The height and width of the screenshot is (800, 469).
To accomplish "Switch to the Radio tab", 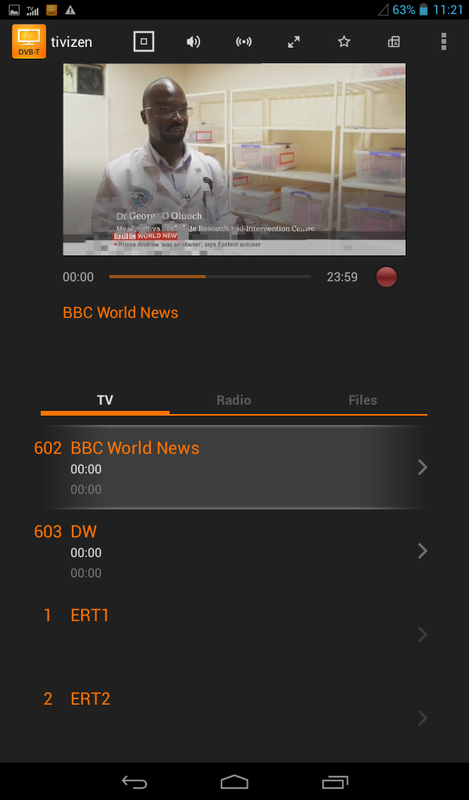I will click(234, 400).
